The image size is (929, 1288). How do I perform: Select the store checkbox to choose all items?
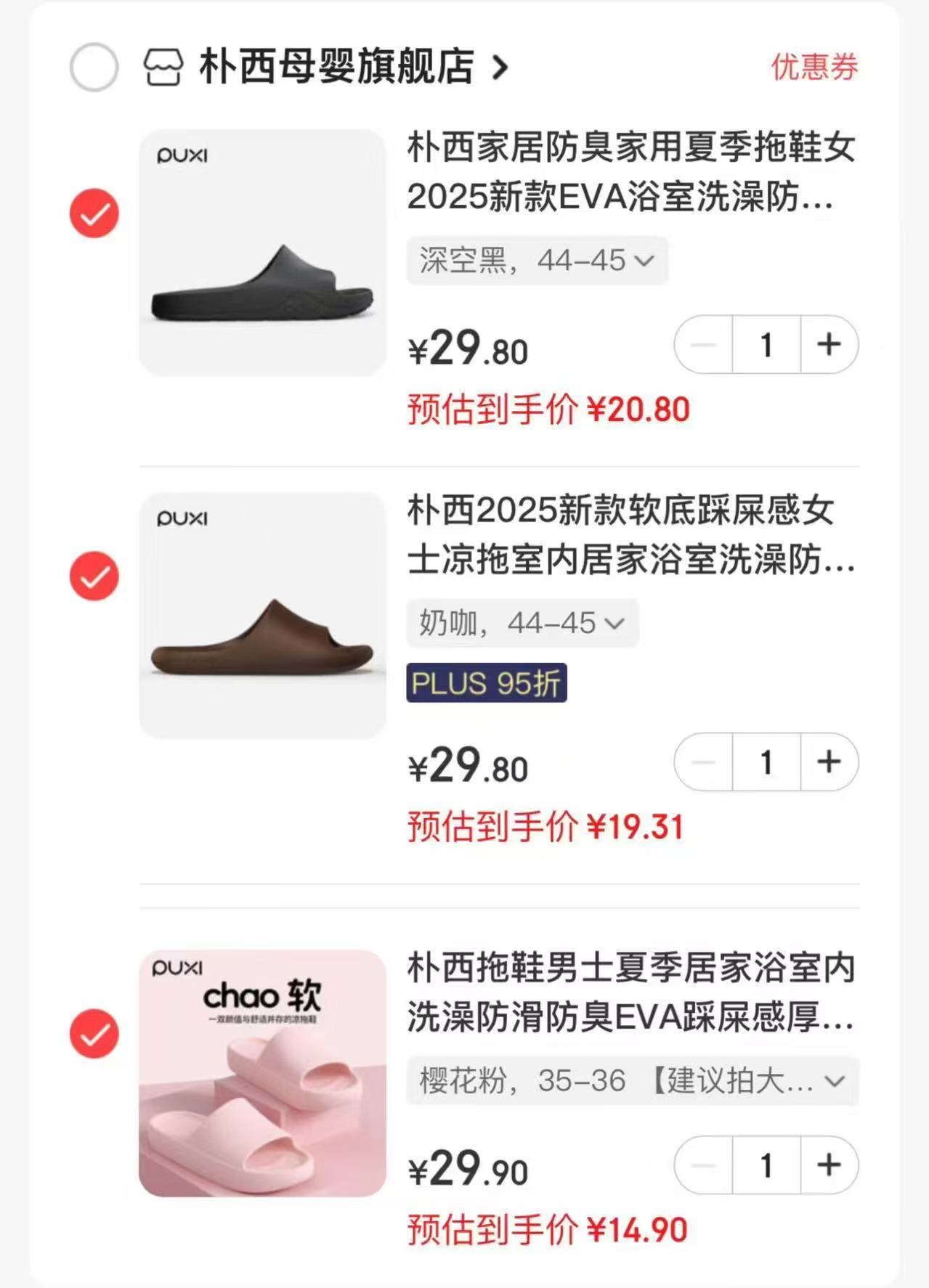(93, 67)
